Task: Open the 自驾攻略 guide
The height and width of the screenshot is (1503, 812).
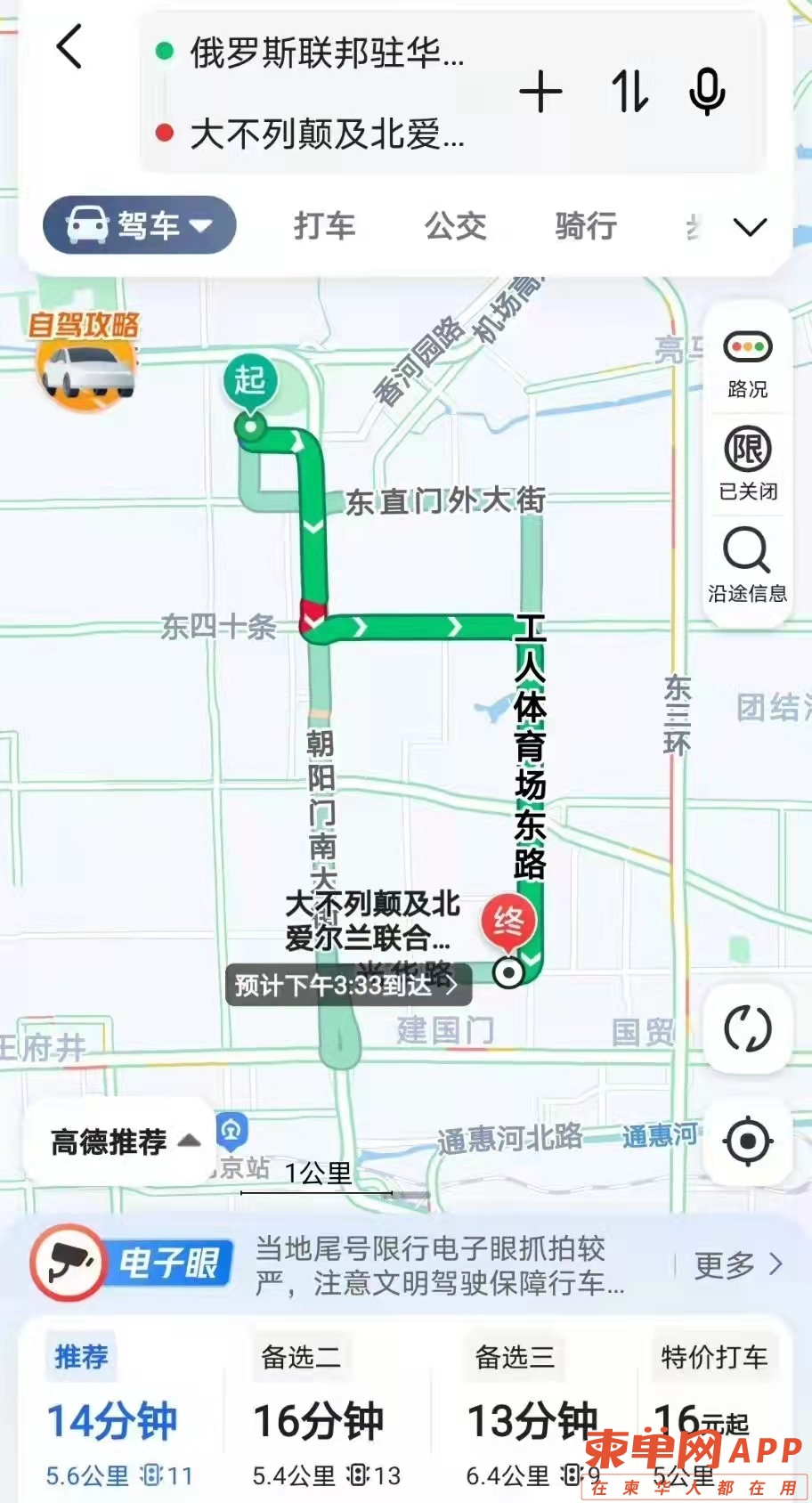Action: click(x=85, y=361)
